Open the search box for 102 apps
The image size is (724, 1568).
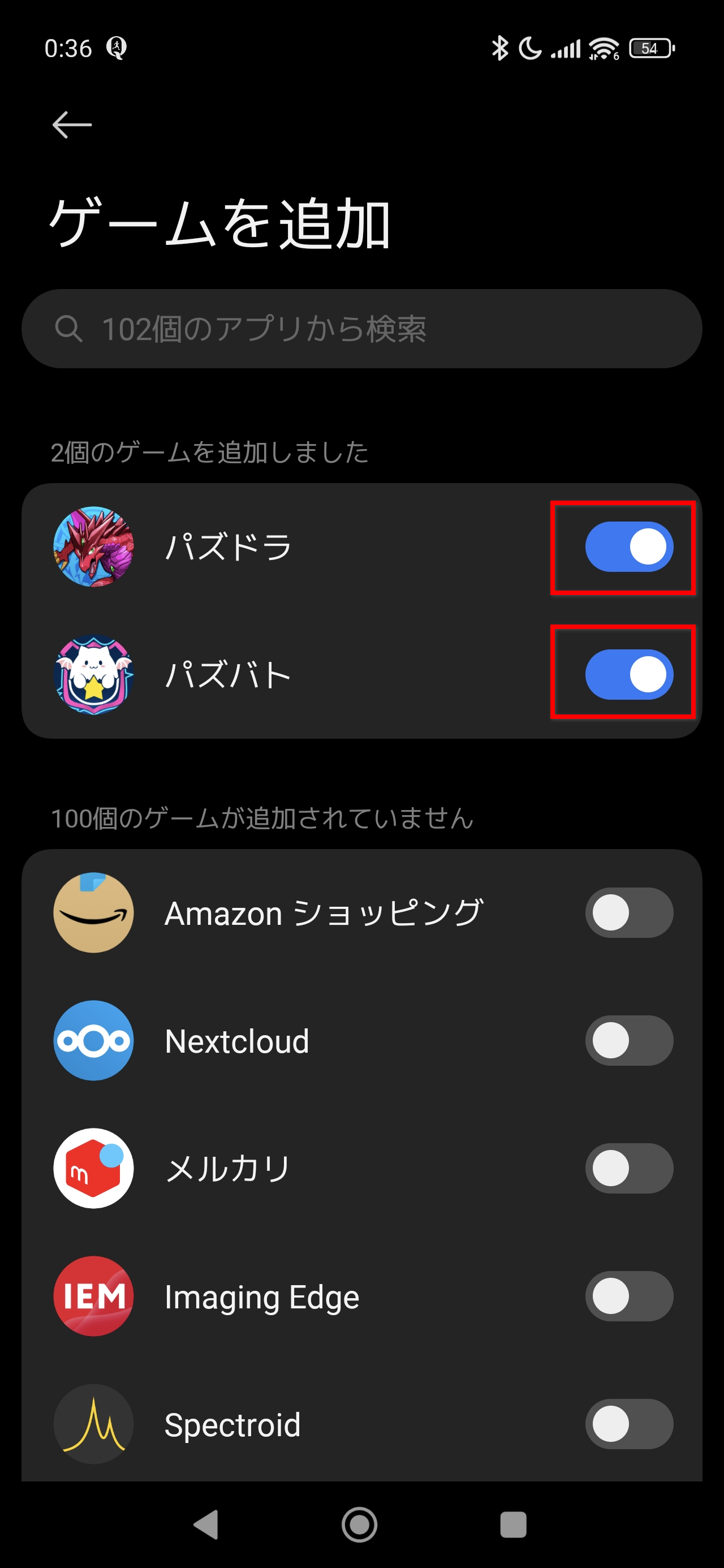[x=361, y=329]
